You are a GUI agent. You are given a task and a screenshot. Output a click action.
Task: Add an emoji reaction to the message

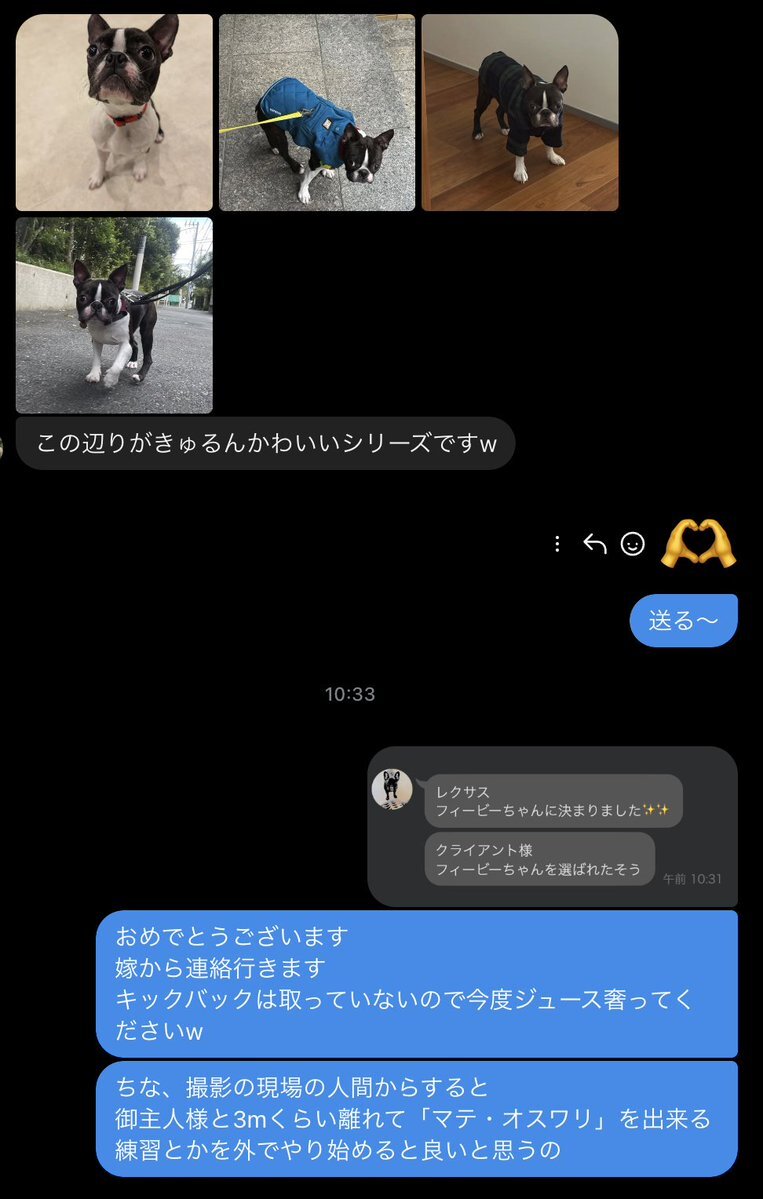(633, 544)
